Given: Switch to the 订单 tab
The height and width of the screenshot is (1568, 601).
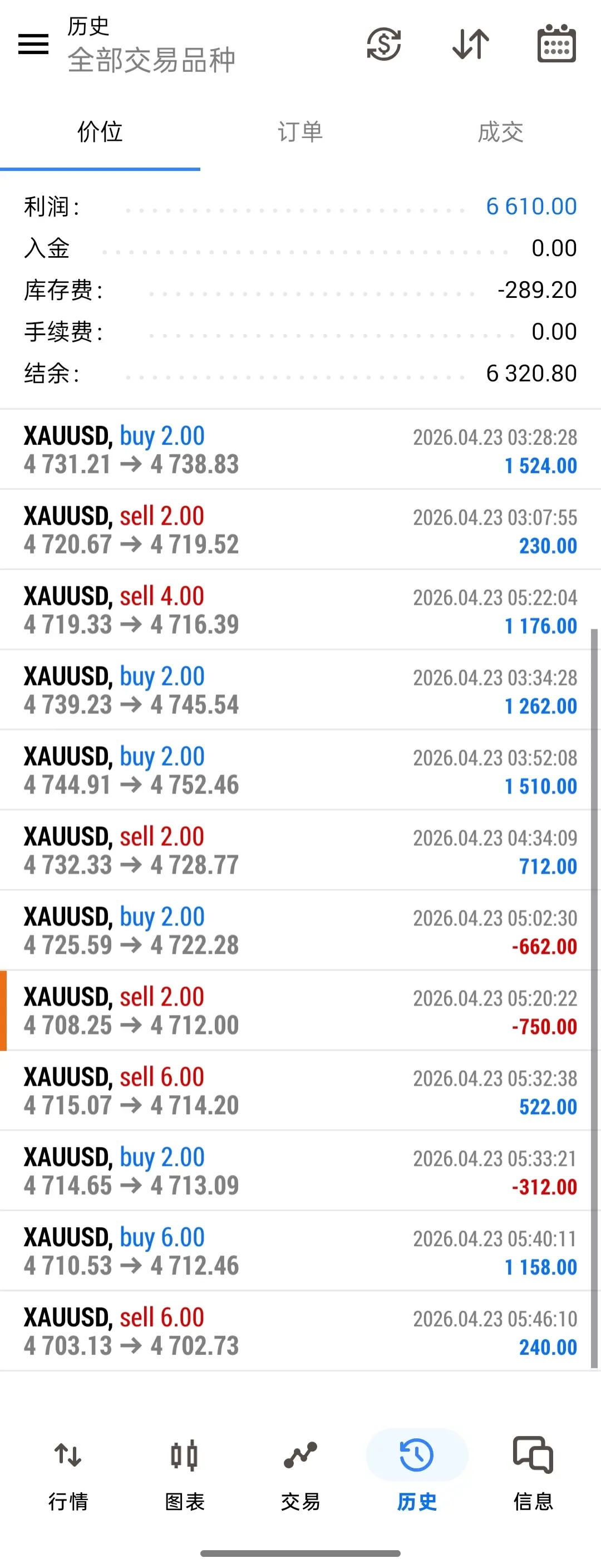Looking at the screenshot, I should [300, 132].
